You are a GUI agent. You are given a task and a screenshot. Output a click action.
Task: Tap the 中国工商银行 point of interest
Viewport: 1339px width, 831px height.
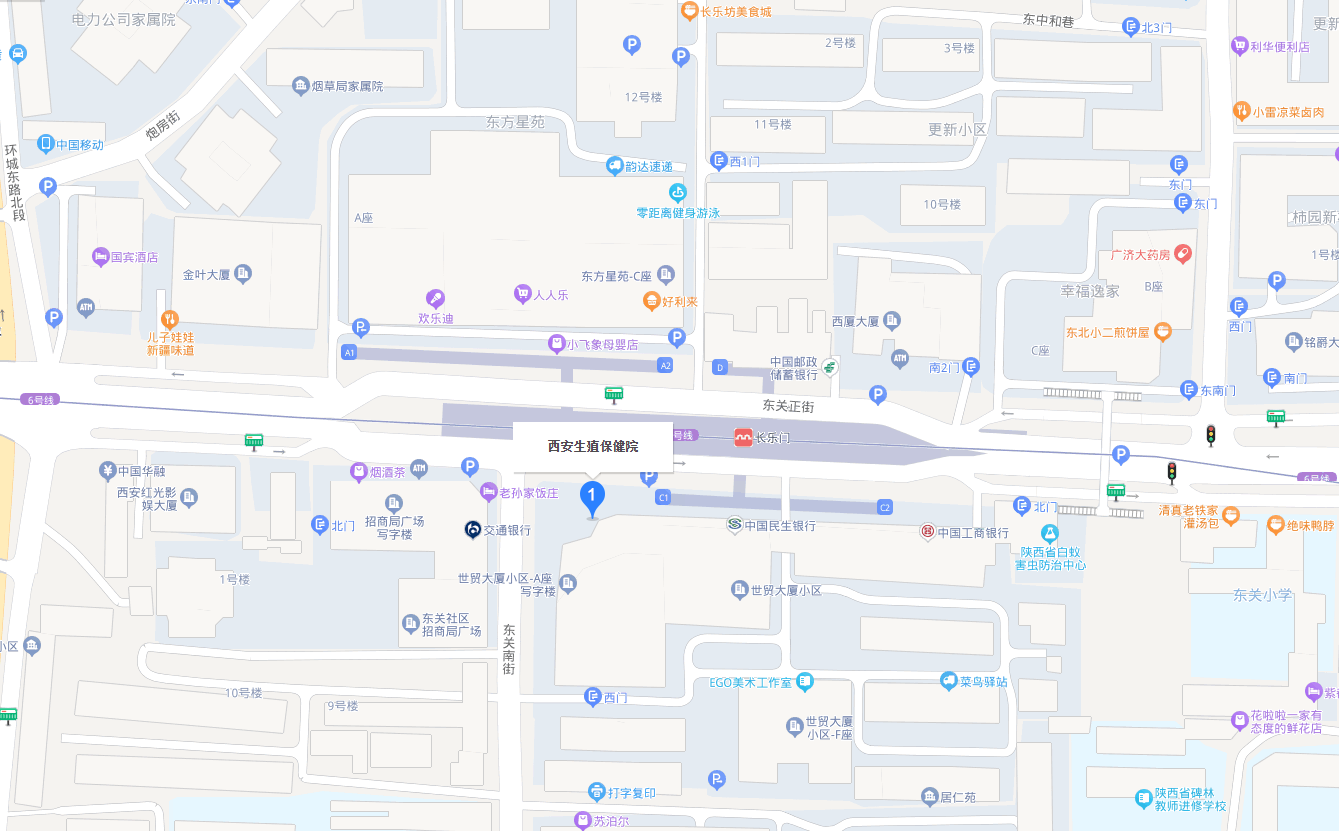927,532
